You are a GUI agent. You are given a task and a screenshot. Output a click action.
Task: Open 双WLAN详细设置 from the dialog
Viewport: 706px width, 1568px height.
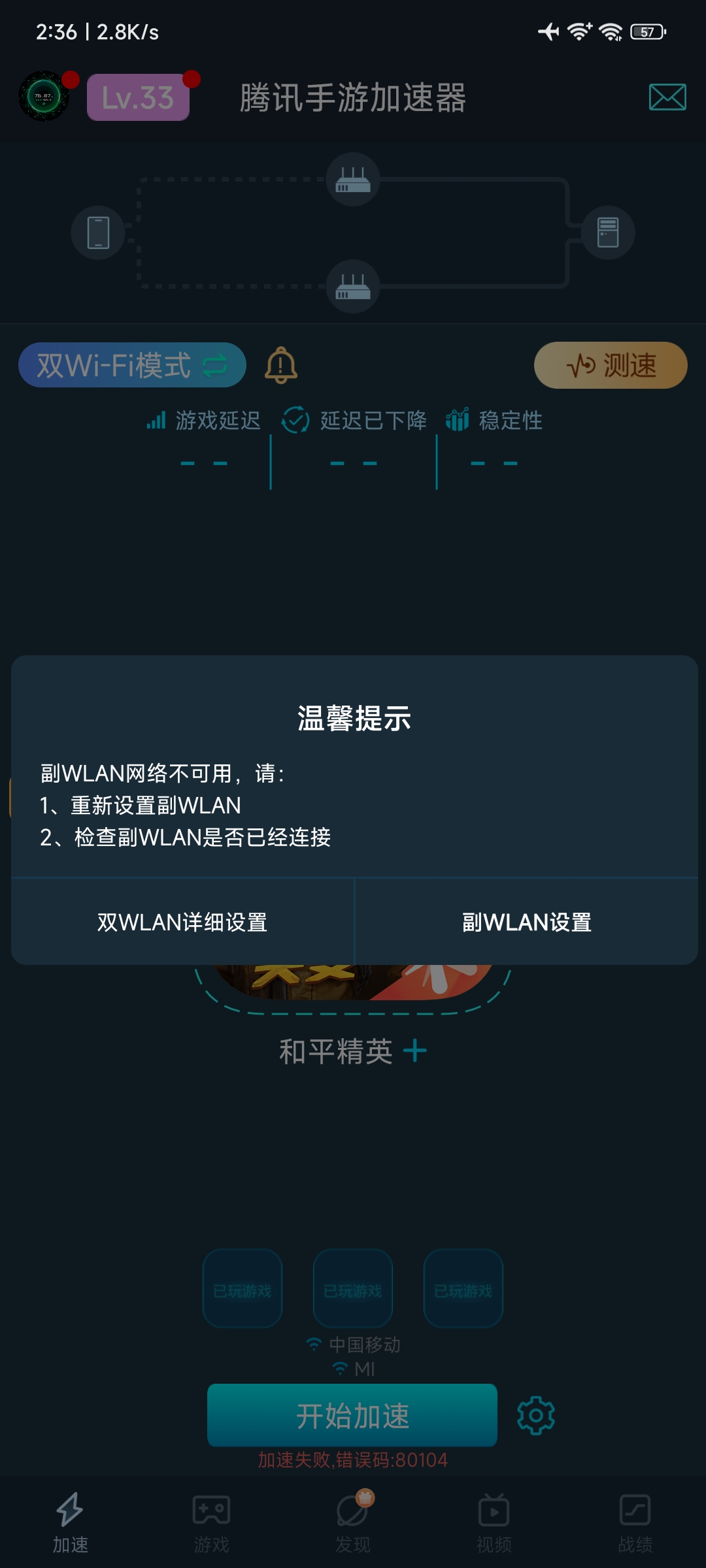[x=182, y=922]
